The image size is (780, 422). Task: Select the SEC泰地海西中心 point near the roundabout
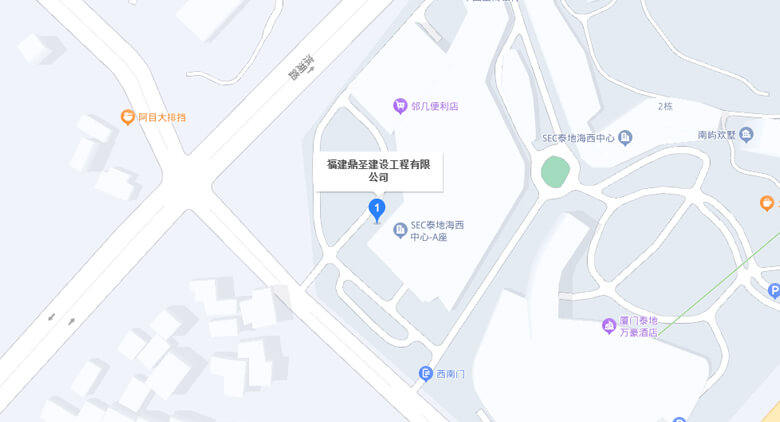[x=625, y=137]
